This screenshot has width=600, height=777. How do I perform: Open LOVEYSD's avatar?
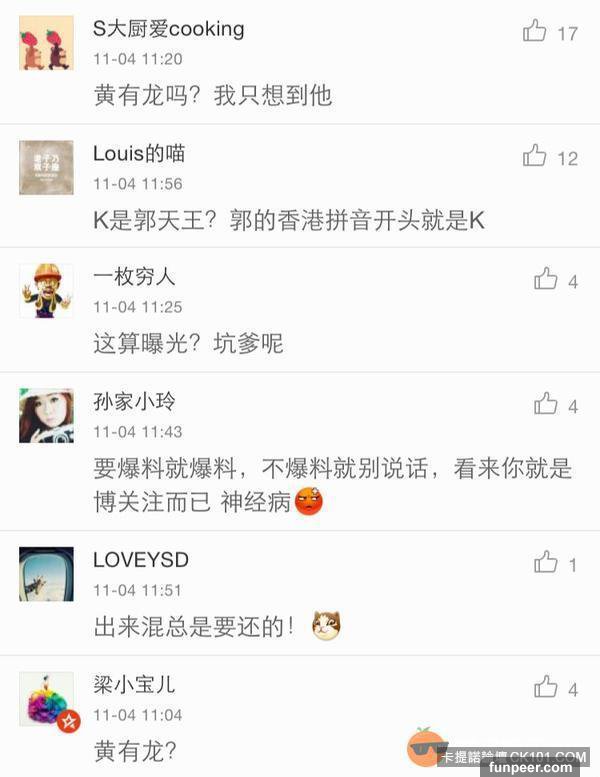[46, 574]
